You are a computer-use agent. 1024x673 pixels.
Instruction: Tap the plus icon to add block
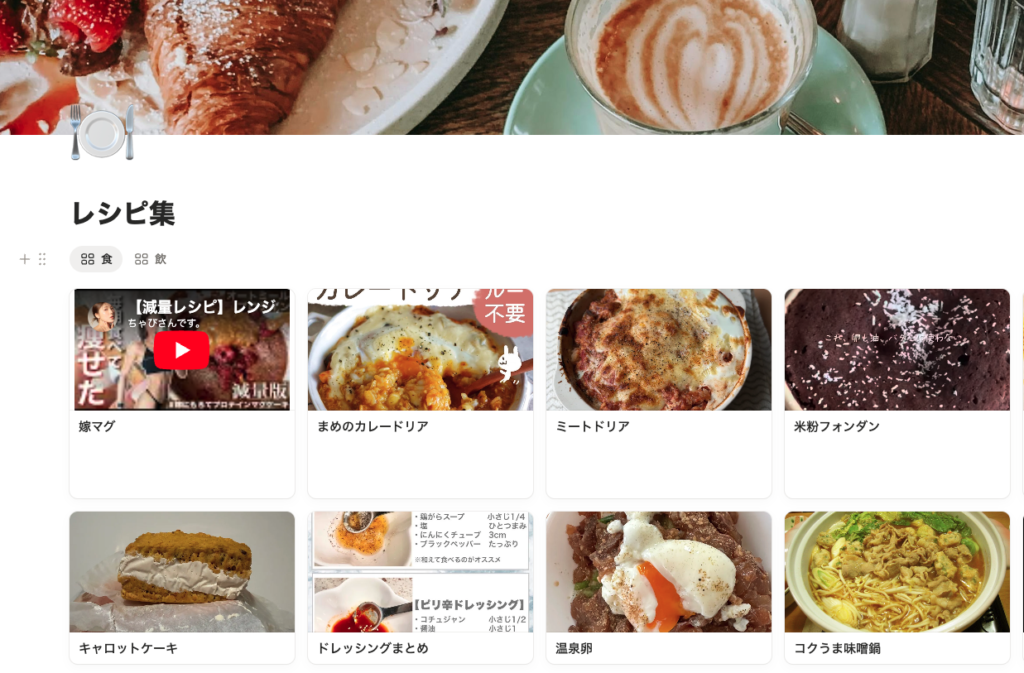[25, 259]
